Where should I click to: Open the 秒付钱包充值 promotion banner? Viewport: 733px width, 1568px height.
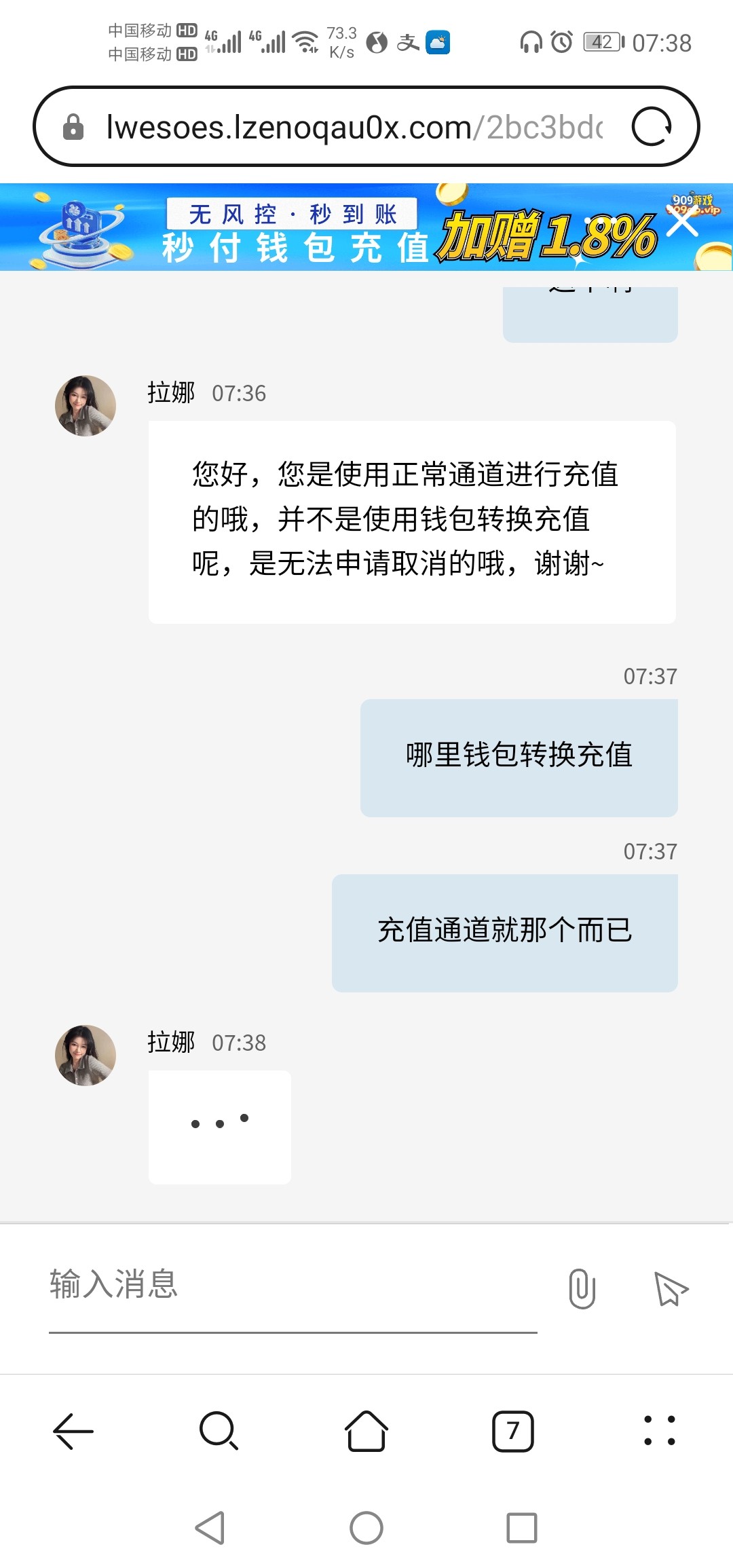339,228
